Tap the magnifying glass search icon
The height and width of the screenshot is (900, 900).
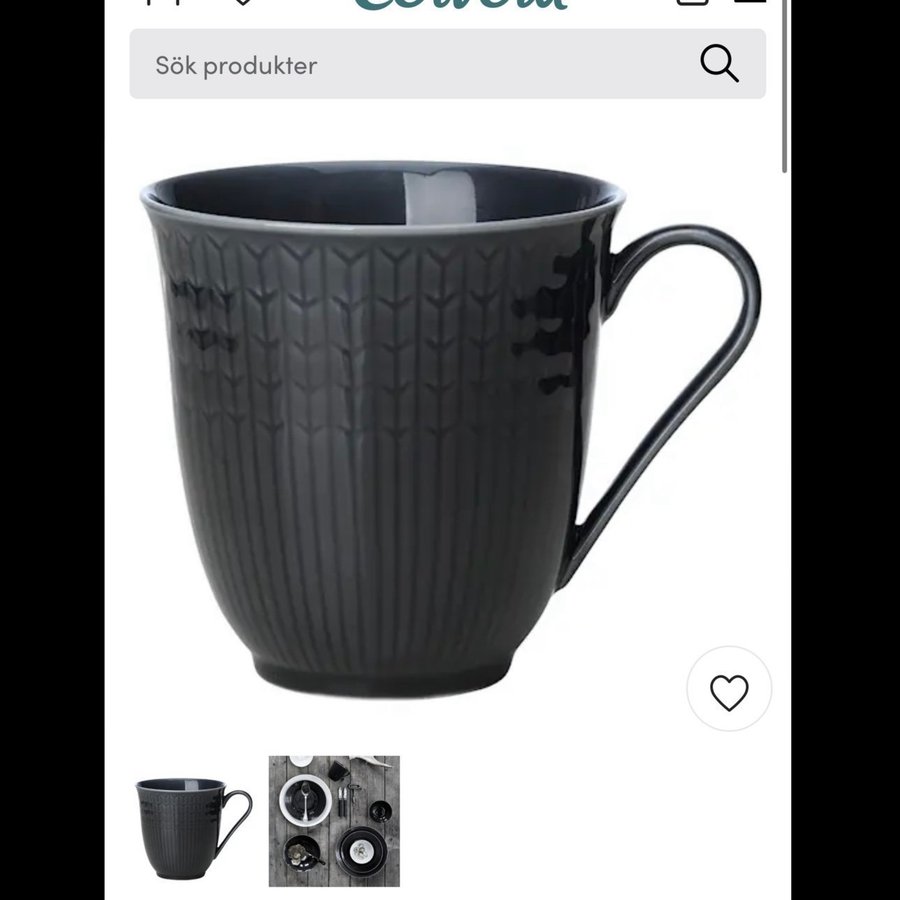click(719, 64)
